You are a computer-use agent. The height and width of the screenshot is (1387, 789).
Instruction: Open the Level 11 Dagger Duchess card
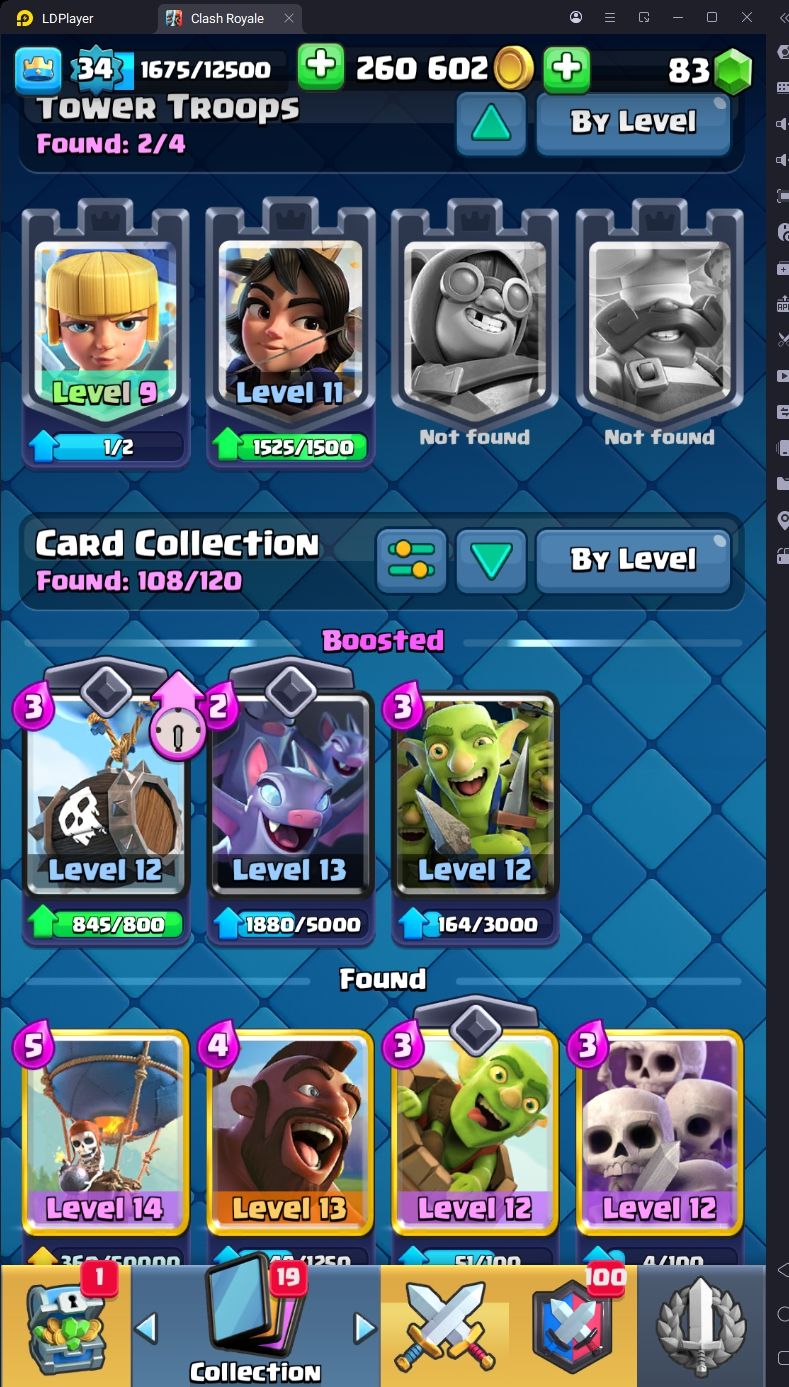pos(290,335)
